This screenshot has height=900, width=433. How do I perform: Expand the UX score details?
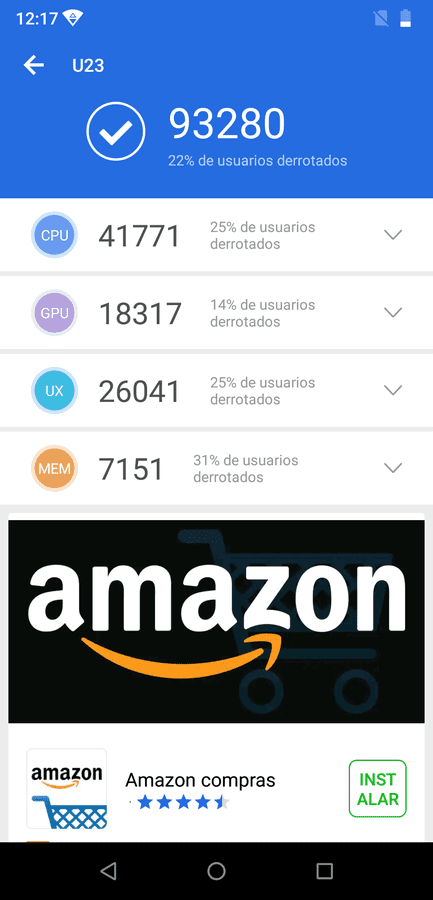click(393, 390)
